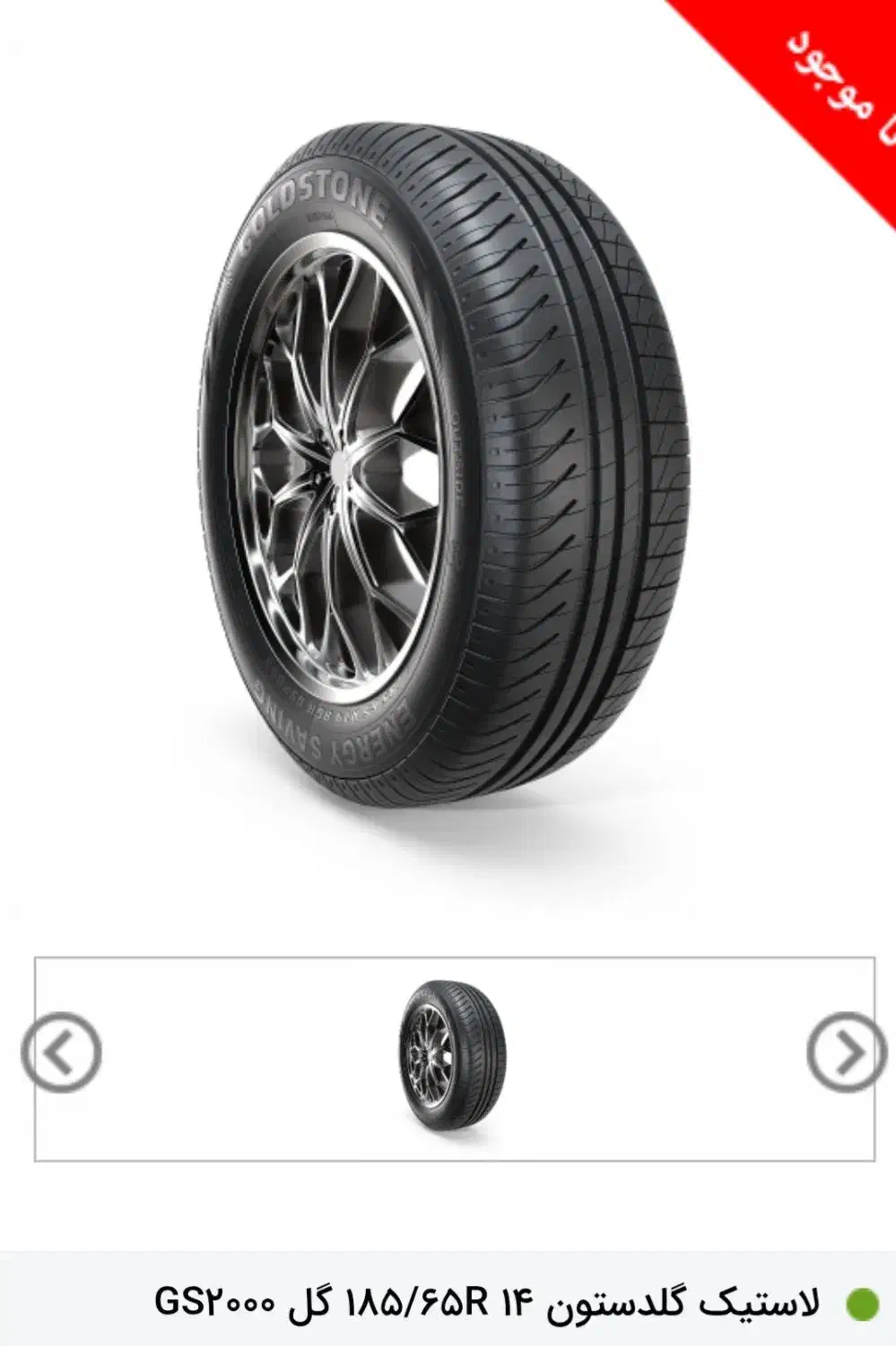Show the next image in the gallery

(844, 1051)
